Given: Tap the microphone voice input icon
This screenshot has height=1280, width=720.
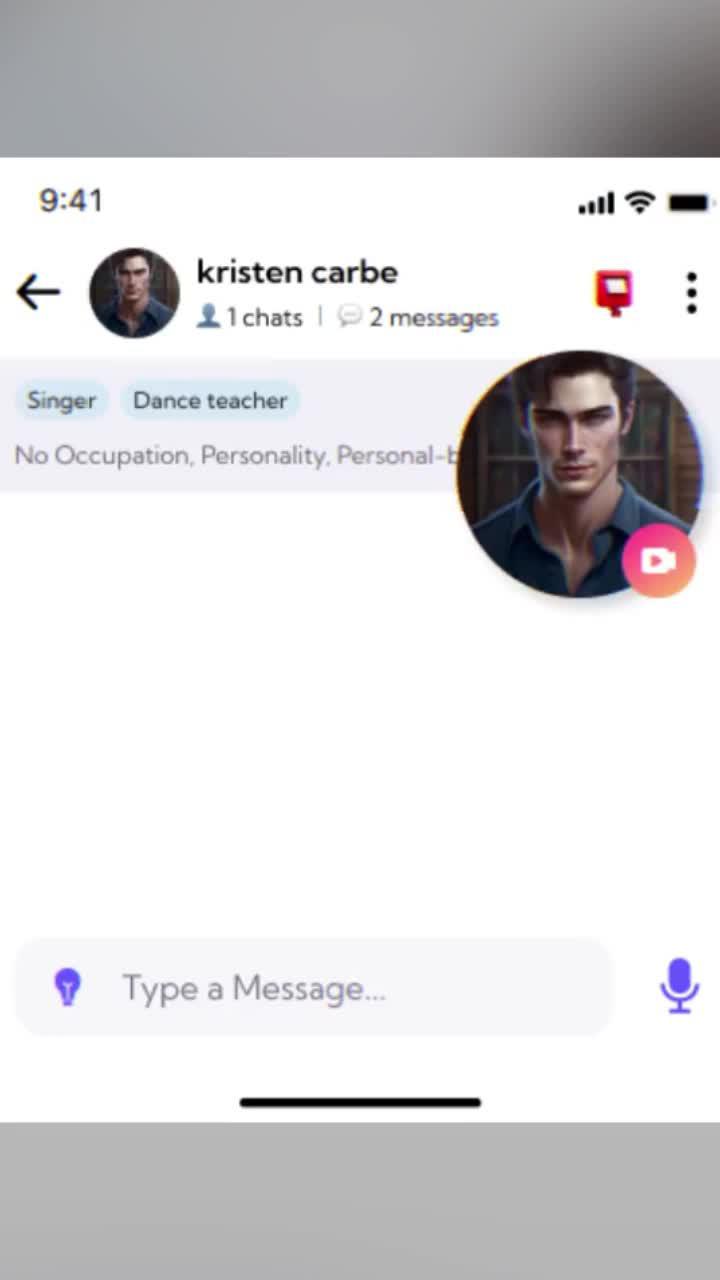Looking at the screenshot, I should [x=679, y=986].
